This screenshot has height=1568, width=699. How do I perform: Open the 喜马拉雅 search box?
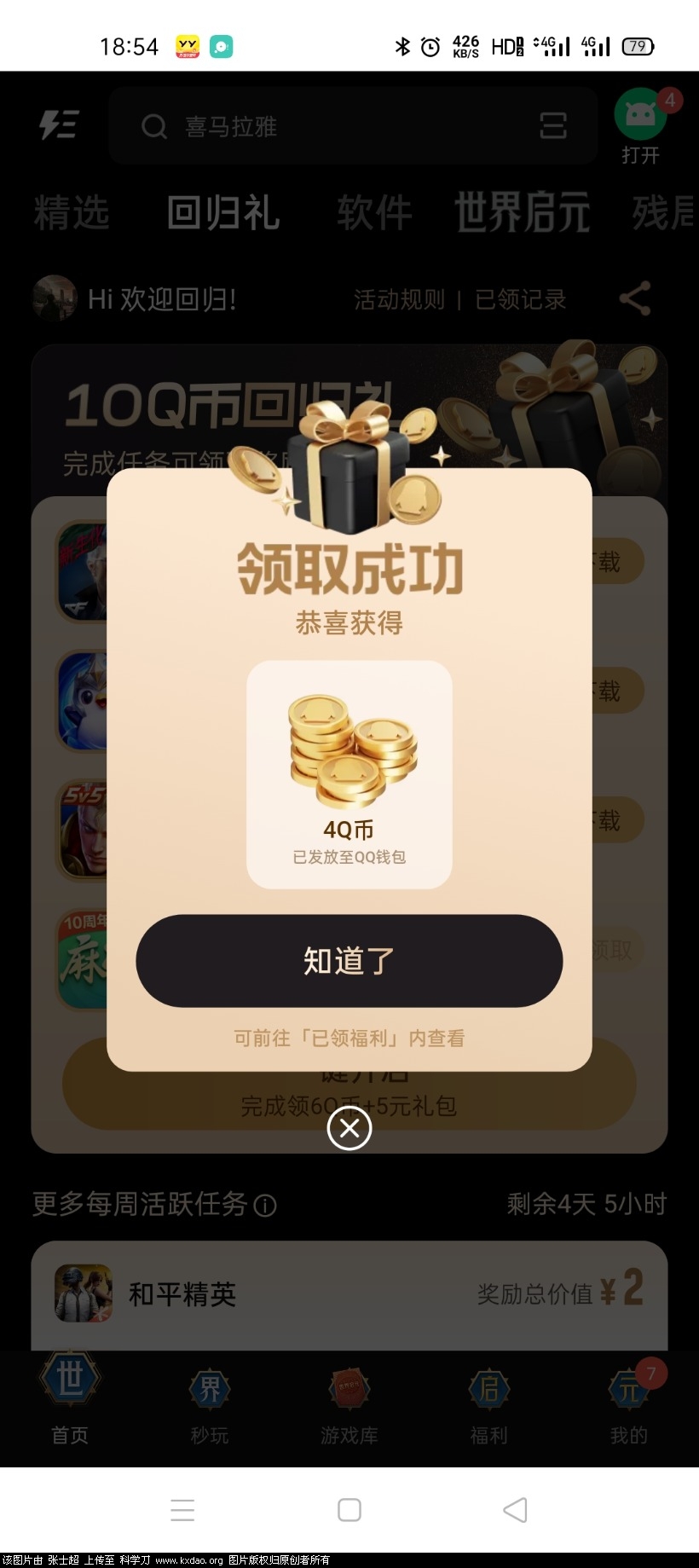(341, 126)
